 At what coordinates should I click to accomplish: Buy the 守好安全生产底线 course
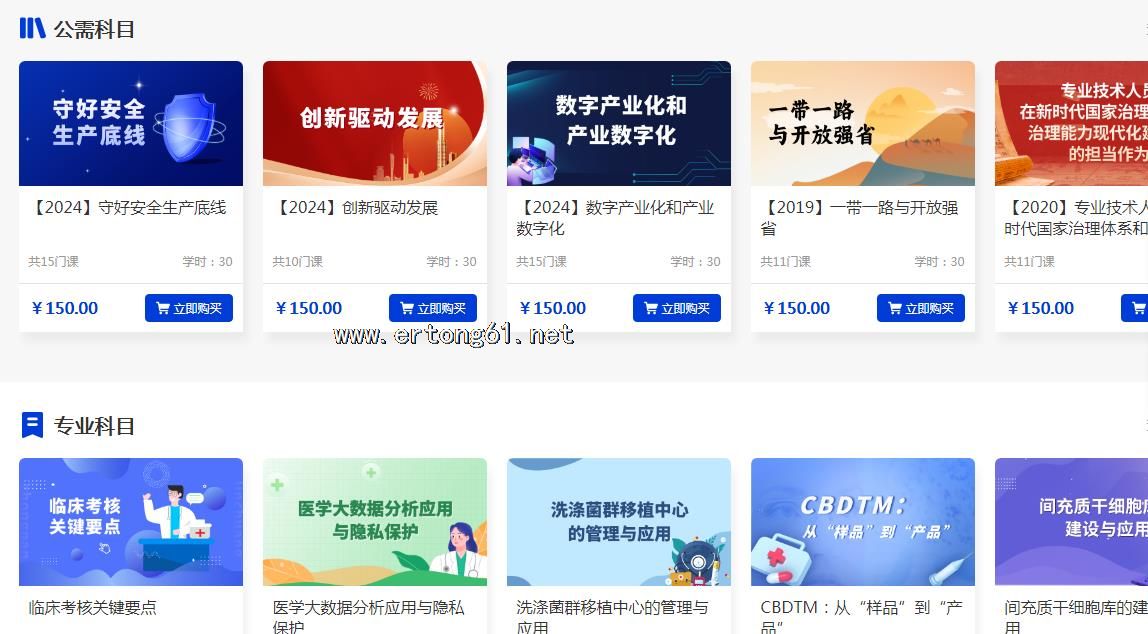[189, 308]
